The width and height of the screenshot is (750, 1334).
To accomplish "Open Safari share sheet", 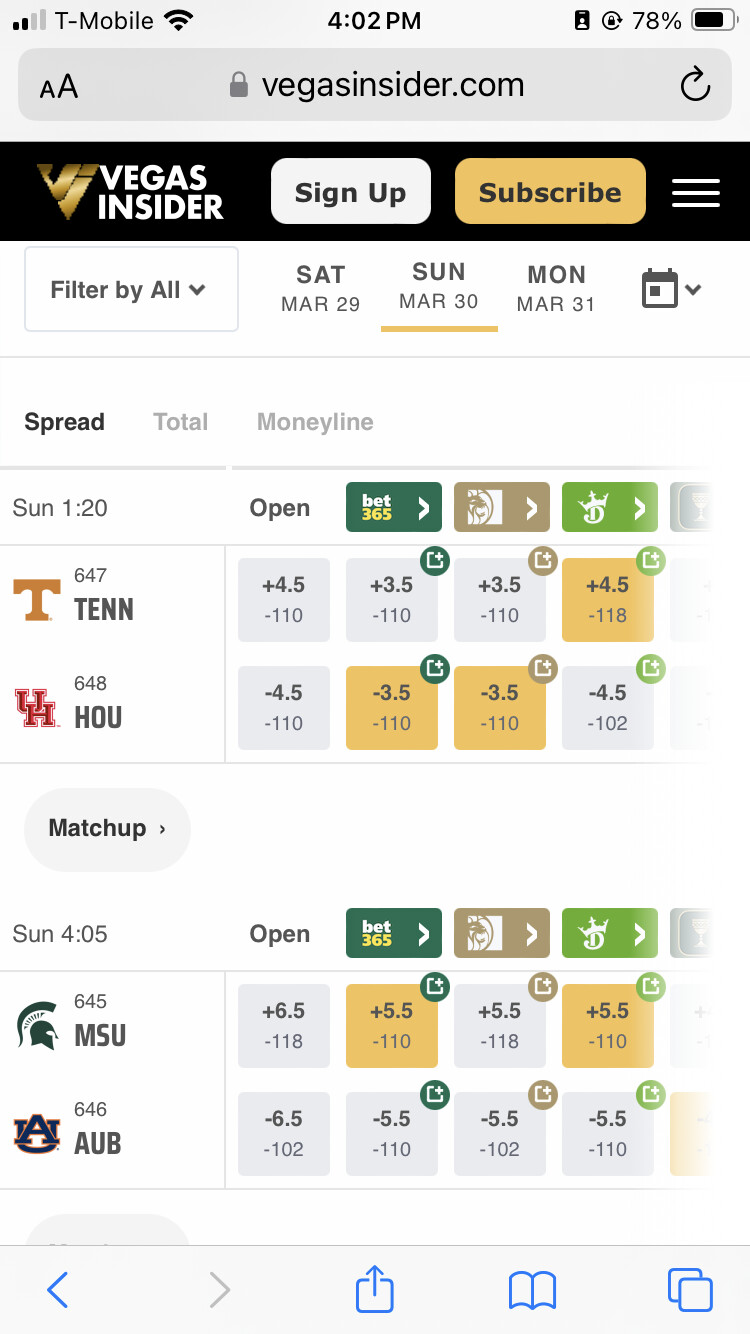I will (x=375, y=1289).
